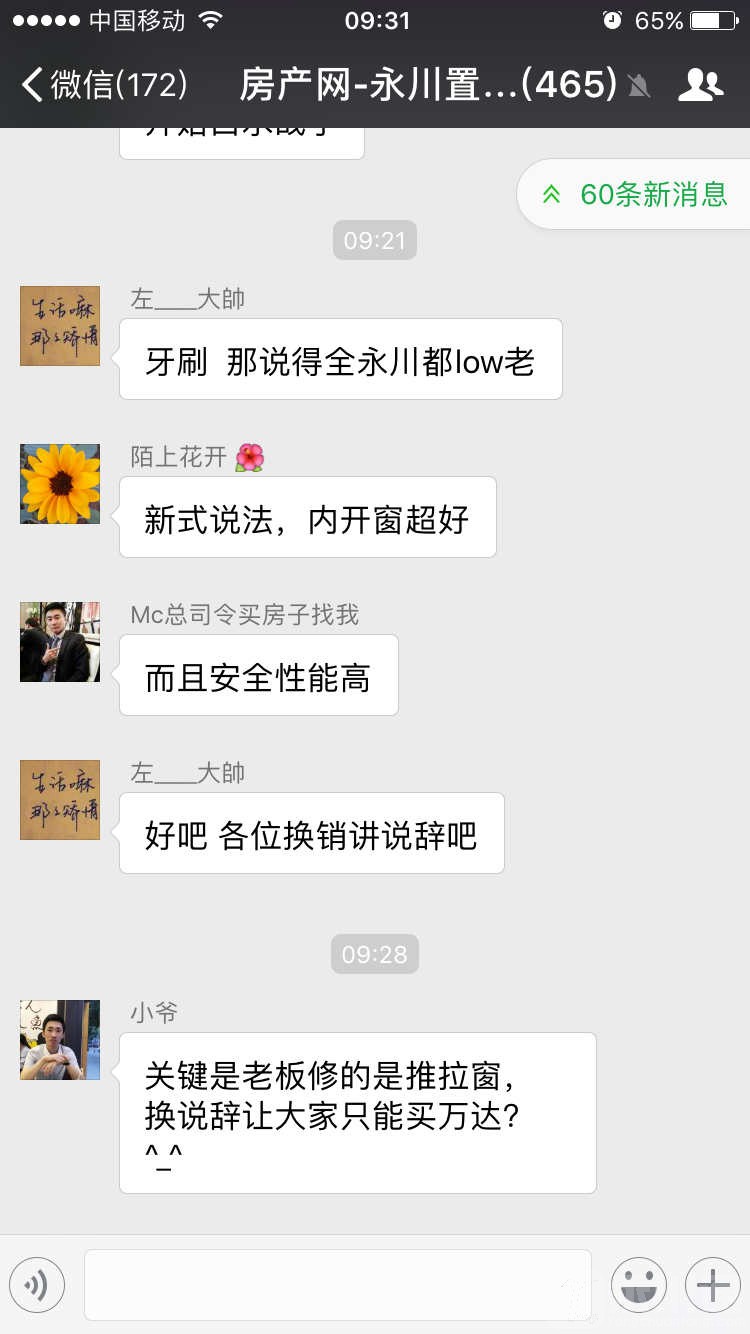Tap the message text input field

pyautogui.click(x=338, y=1285)
